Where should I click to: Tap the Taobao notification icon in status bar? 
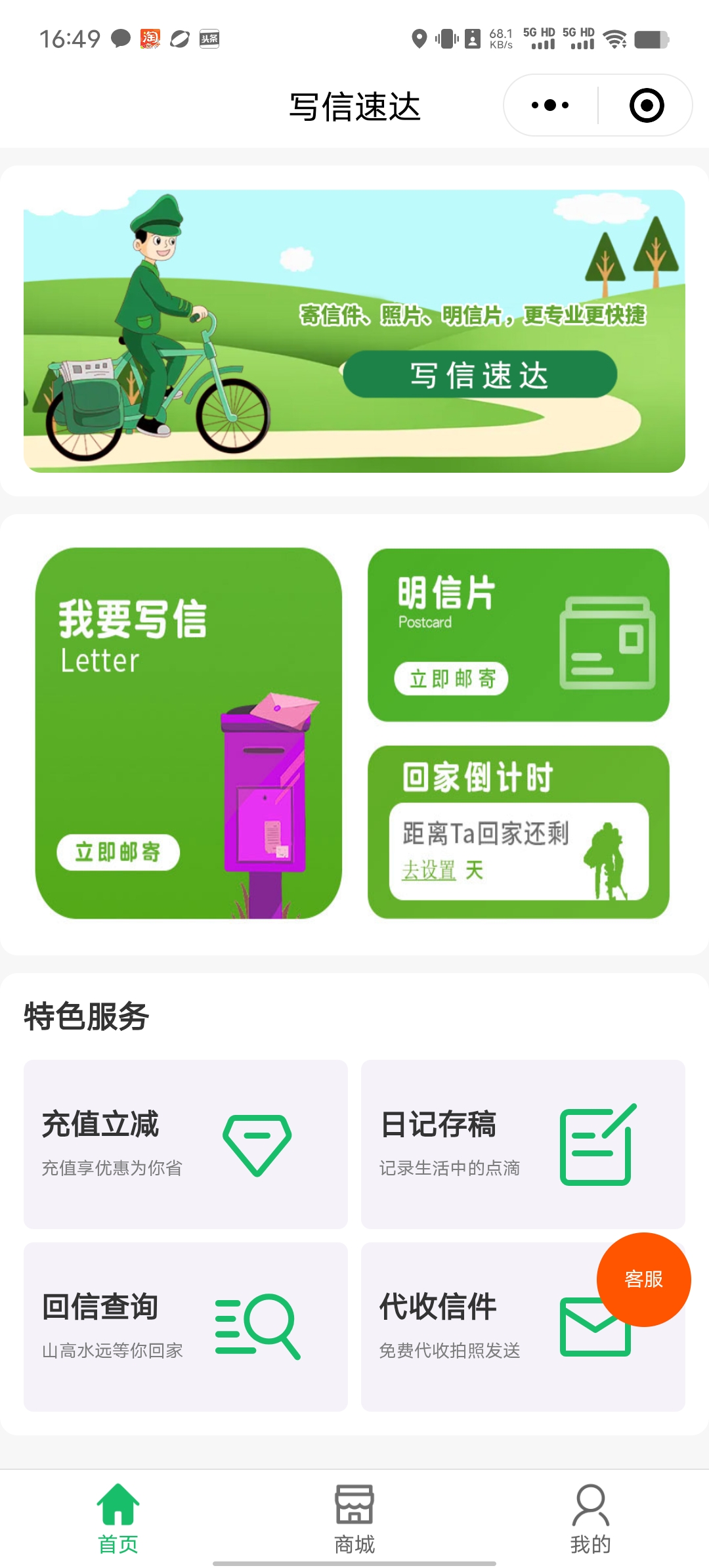point(150,39)
